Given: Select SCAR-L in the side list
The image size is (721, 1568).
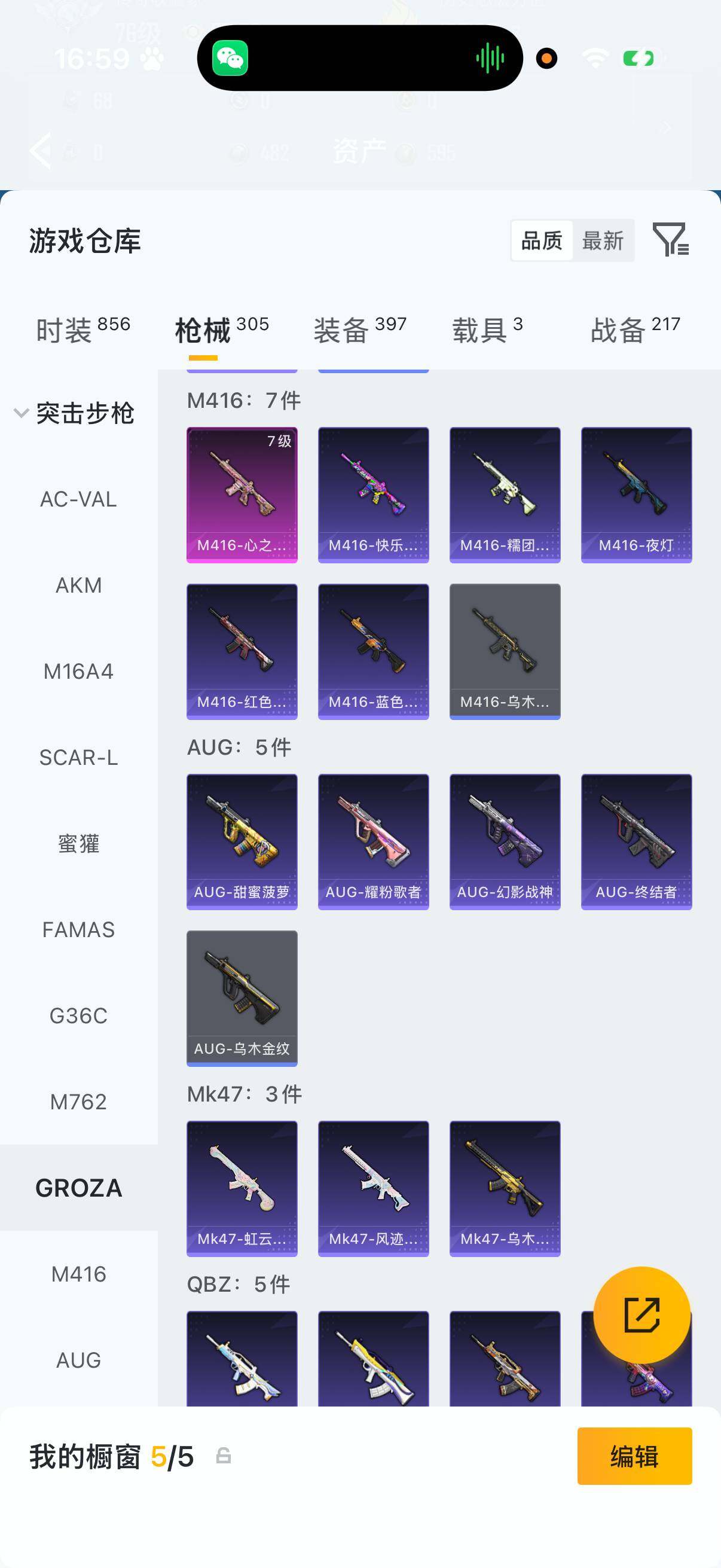Looking at the screenshot, I should tap(78, 758).
